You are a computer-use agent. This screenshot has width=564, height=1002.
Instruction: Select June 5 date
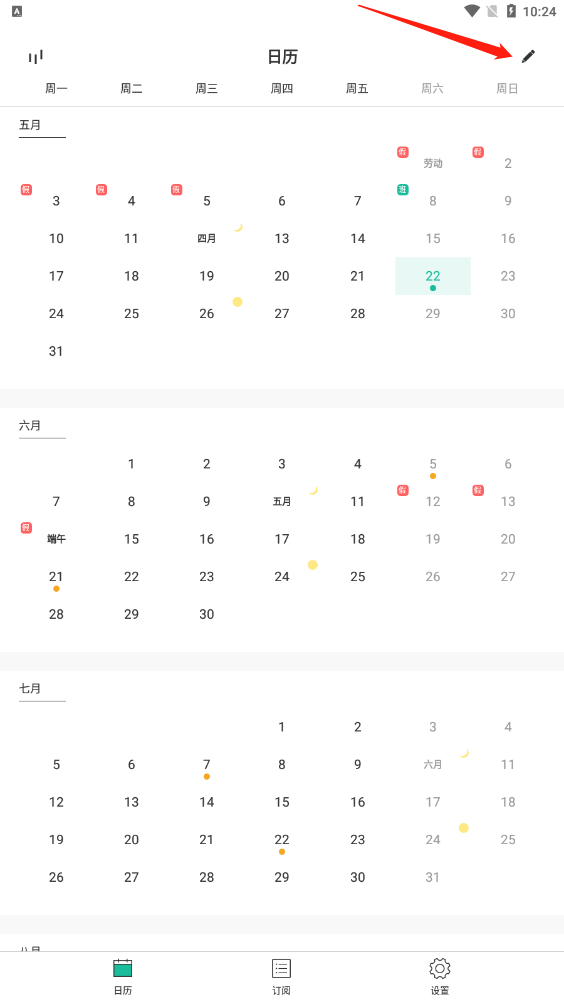[433, 465]
